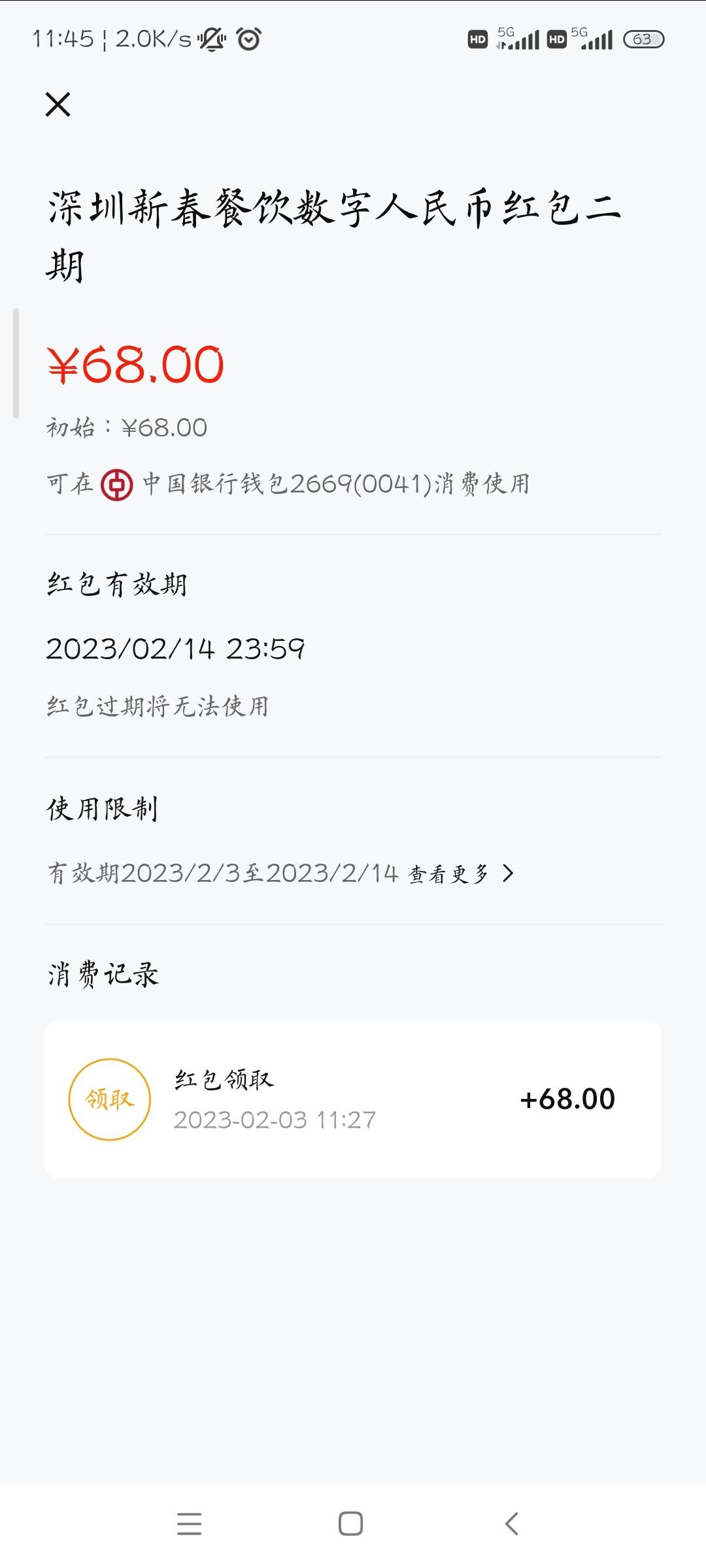Open the 红包领取 record entry
The image size is (706, 1568).
353,1100
